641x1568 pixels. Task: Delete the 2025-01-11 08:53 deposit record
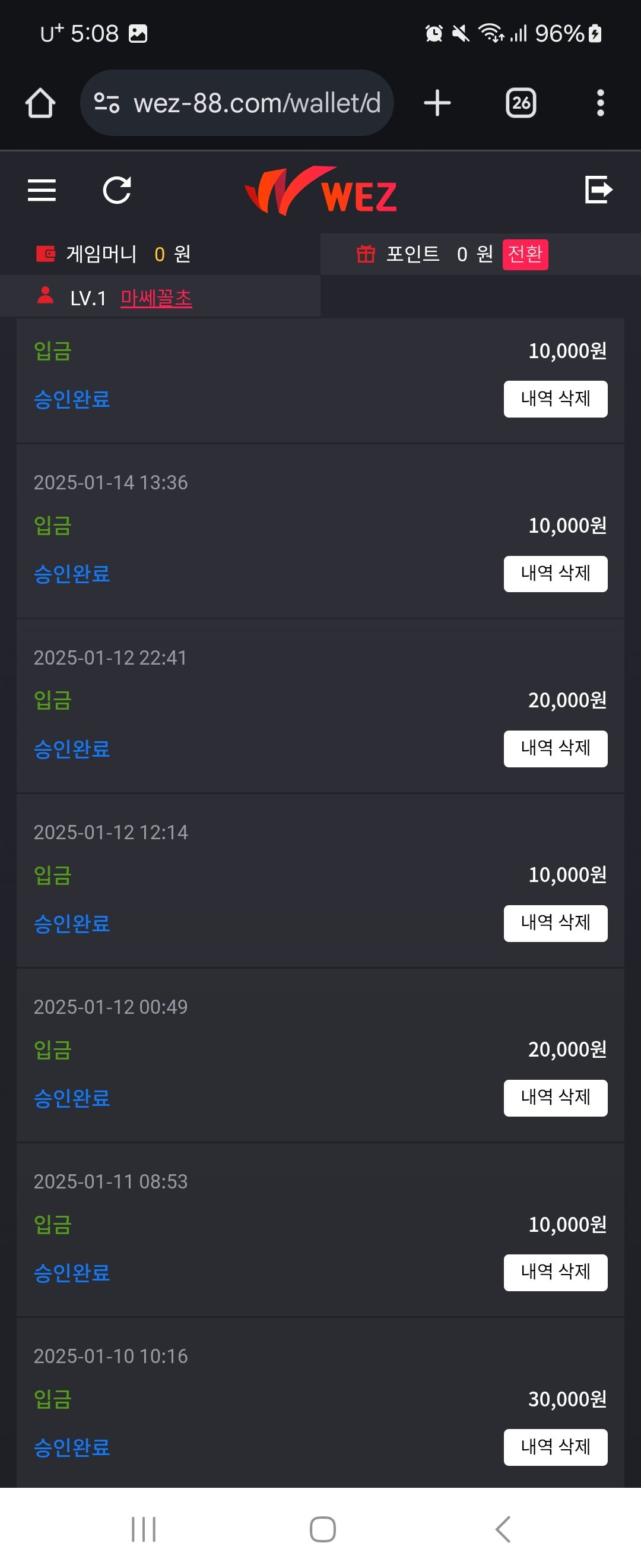[556, 1272]
